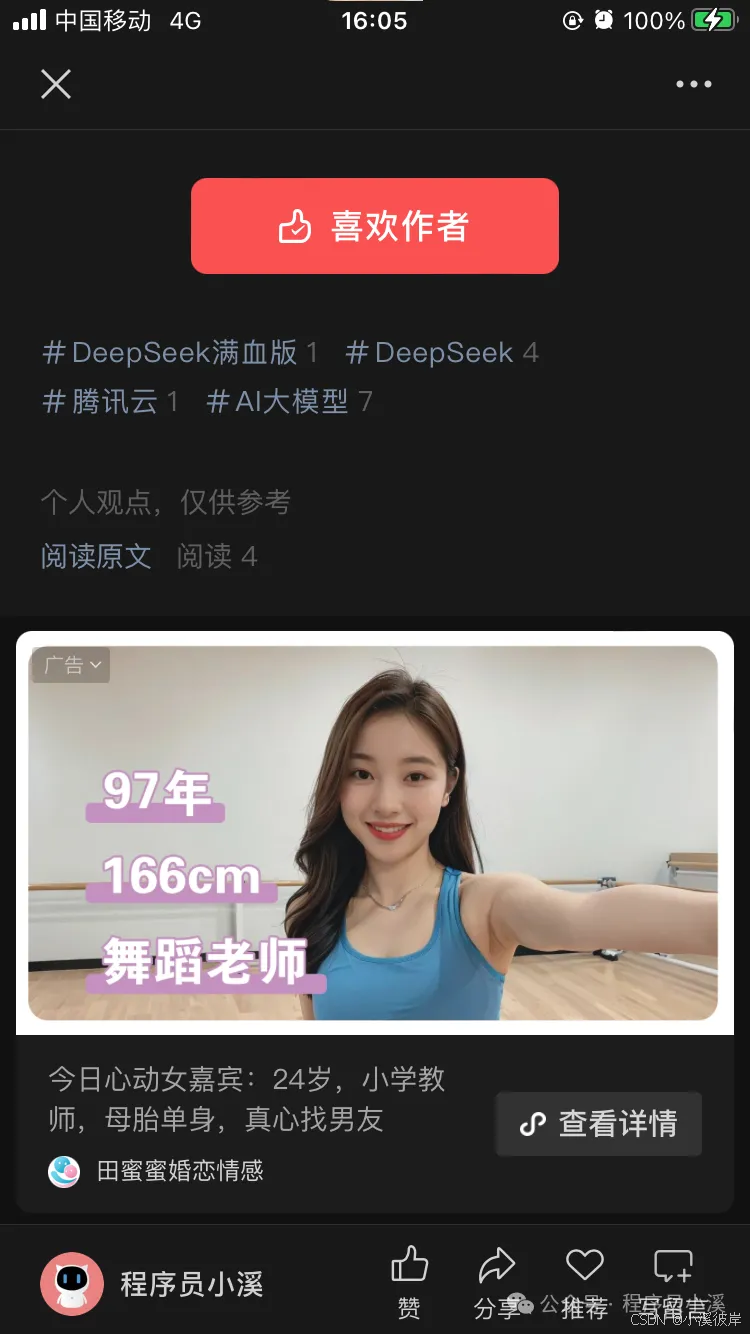
Task: Share the article via 分享
Action: [497, 1281]
